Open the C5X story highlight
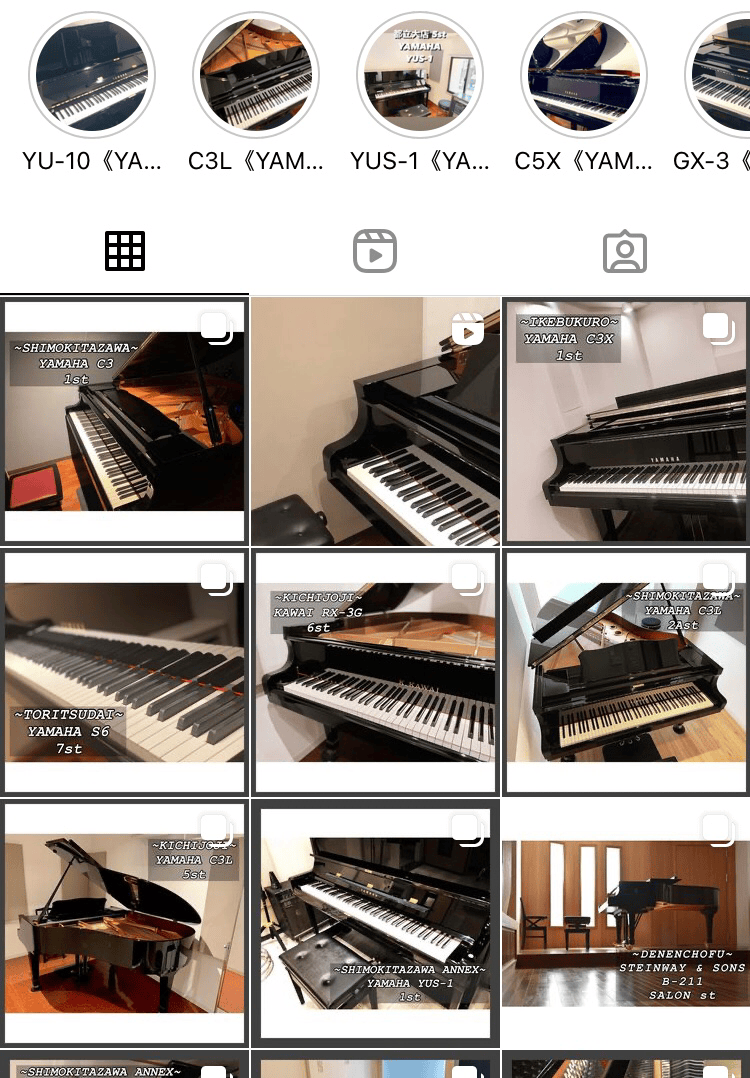 pos(584,75)
